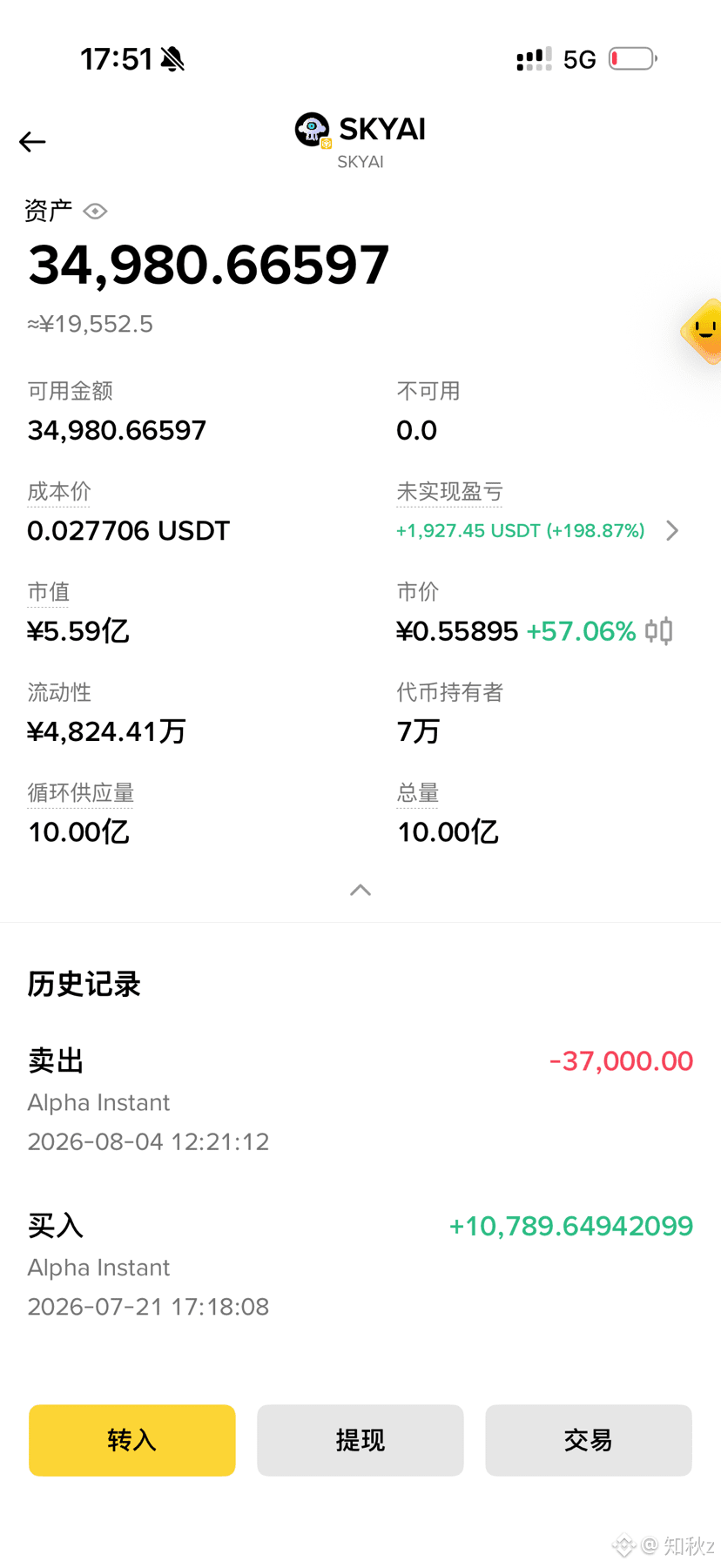Image resolution: width=721 pixels, height=1568 pixels.
Task: Show explanation for 成本价 cost price
Action: tap(58, 492)
